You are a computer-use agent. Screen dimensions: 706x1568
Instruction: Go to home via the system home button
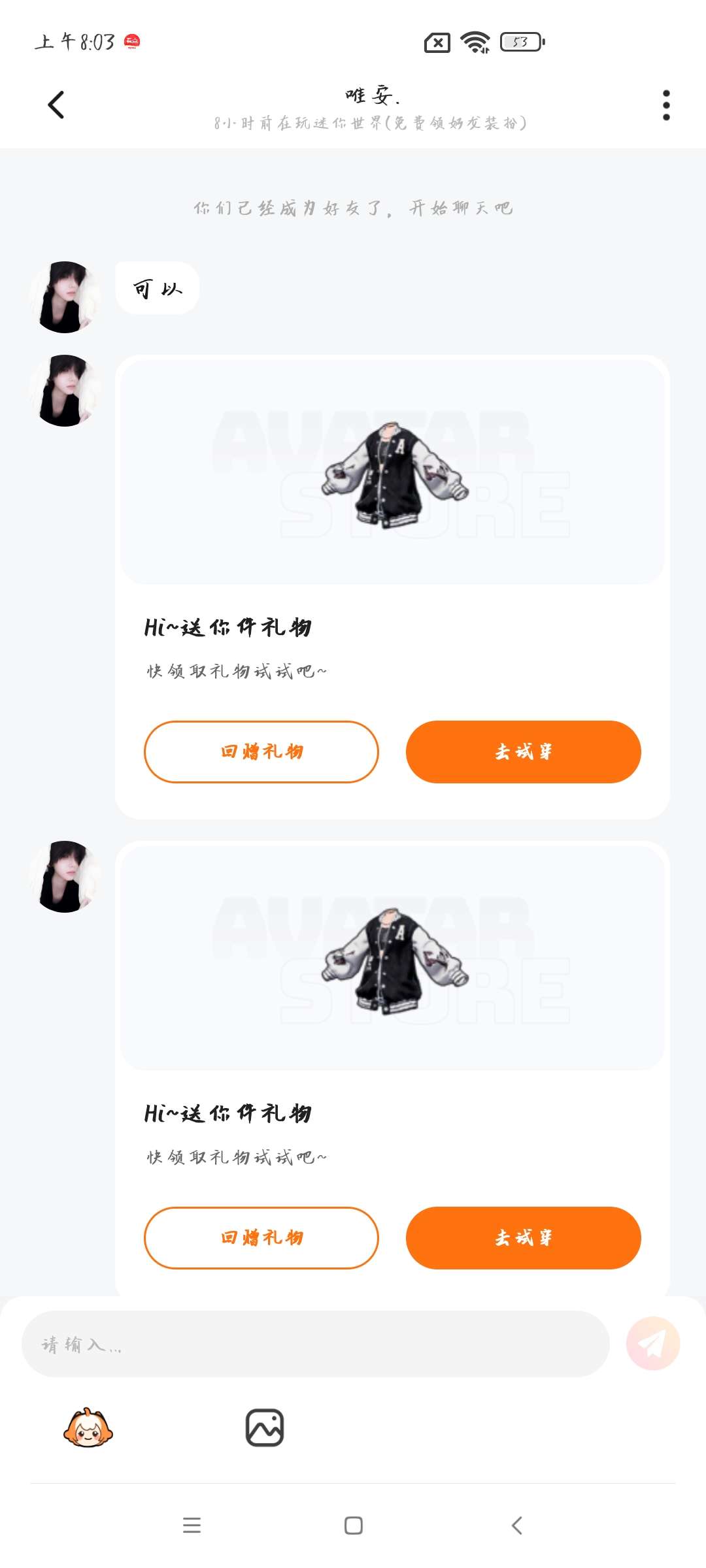(x=354, y=1526)
